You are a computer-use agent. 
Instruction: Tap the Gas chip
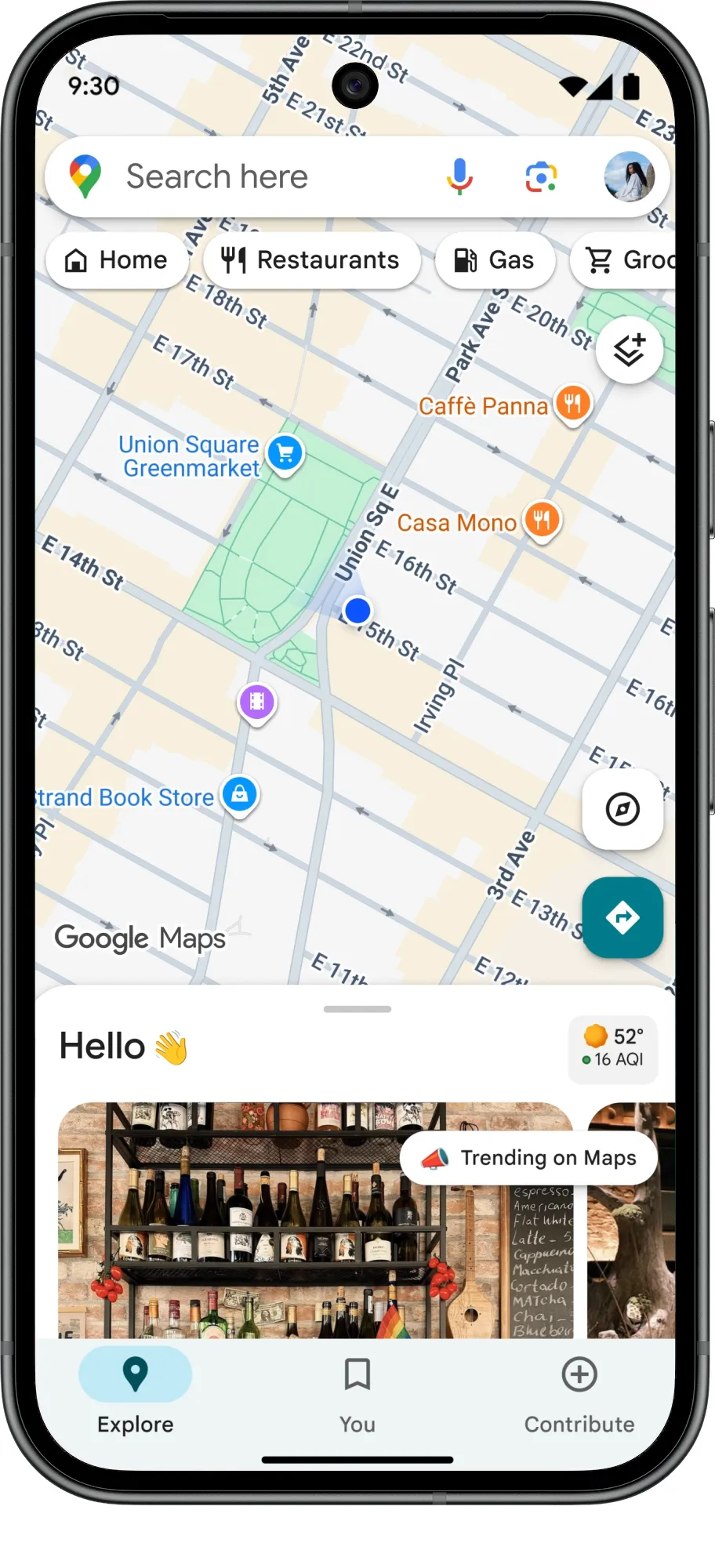click(x=495, y=260)
